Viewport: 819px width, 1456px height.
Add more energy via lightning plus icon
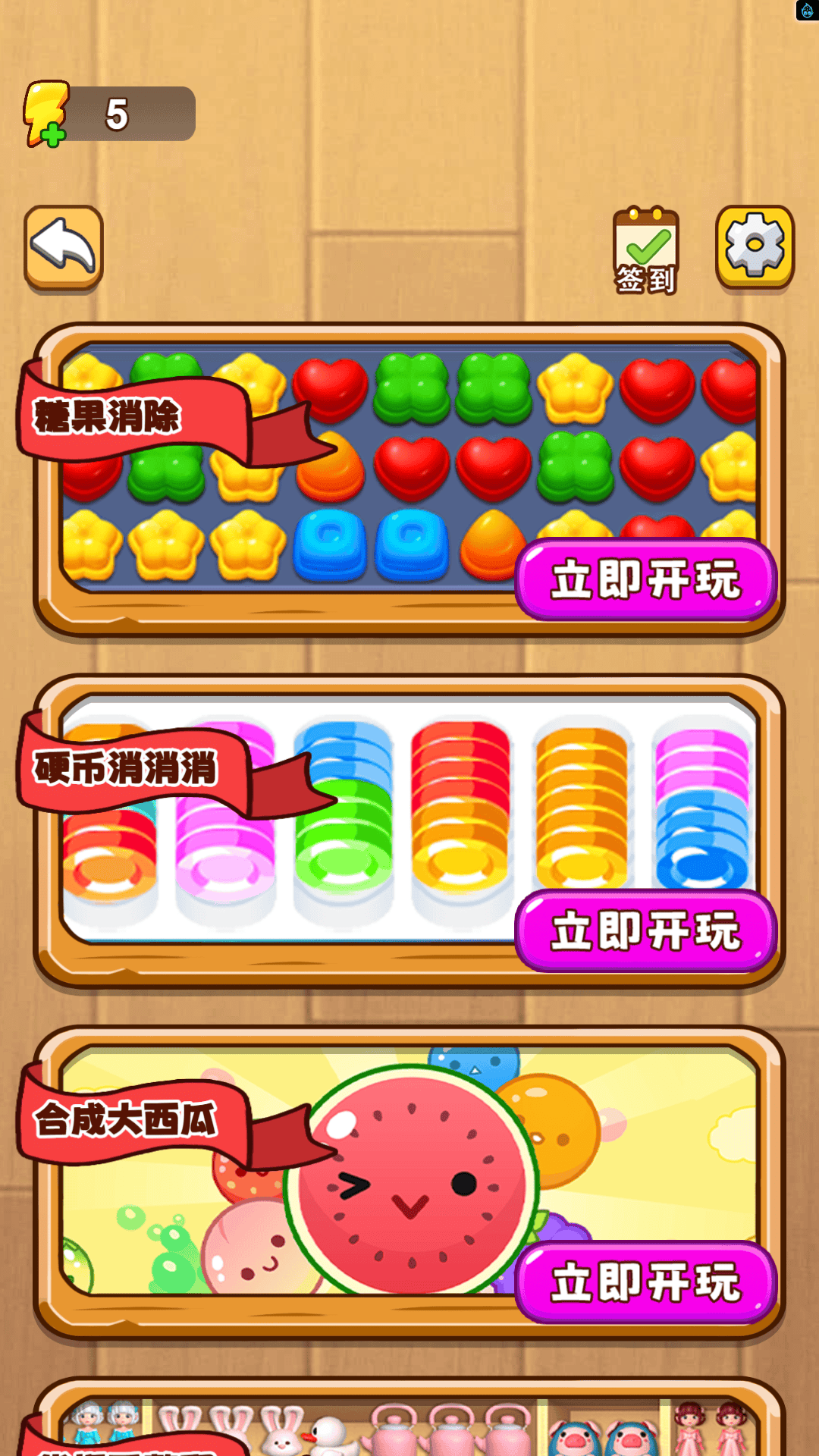click(46, 115)
